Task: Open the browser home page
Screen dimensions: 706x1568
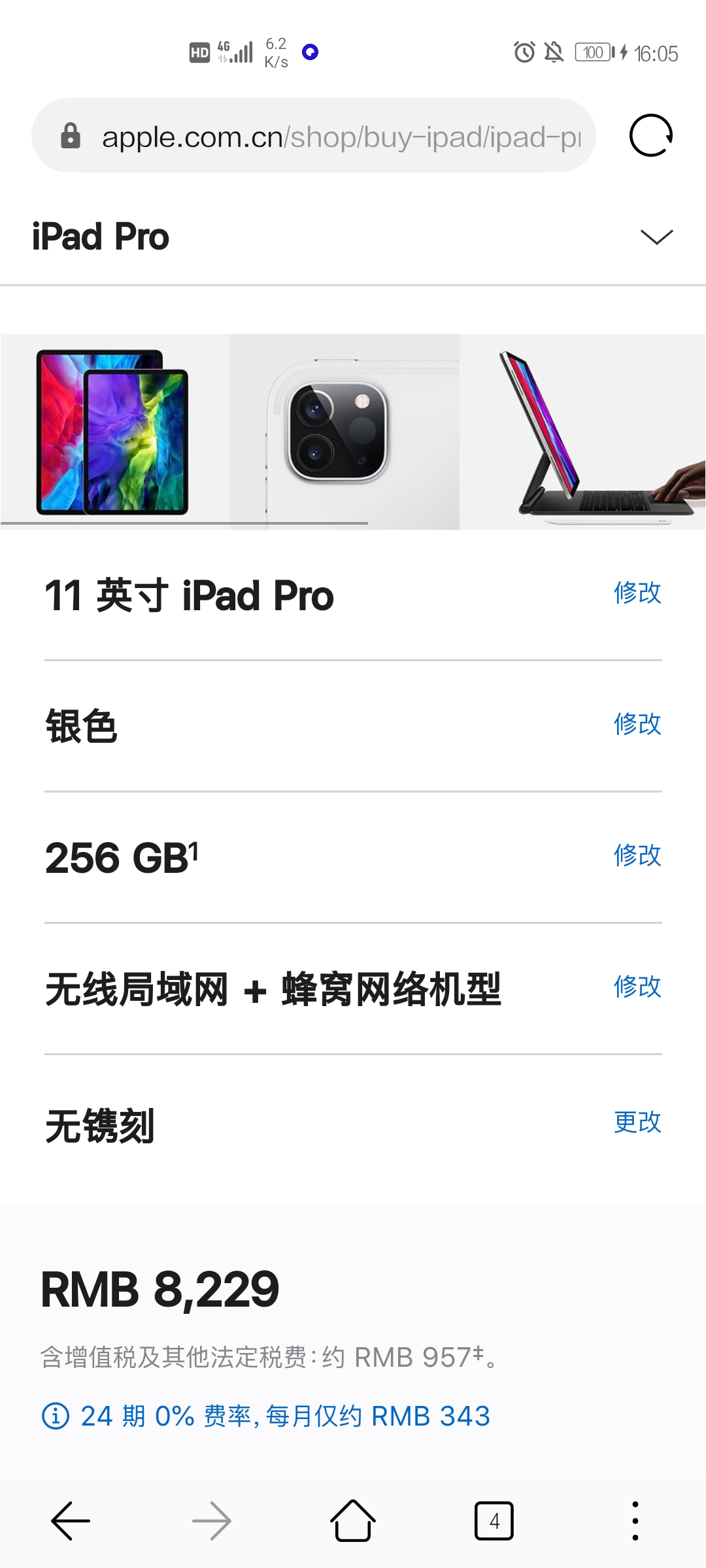Action: (x=353, y=1521)
